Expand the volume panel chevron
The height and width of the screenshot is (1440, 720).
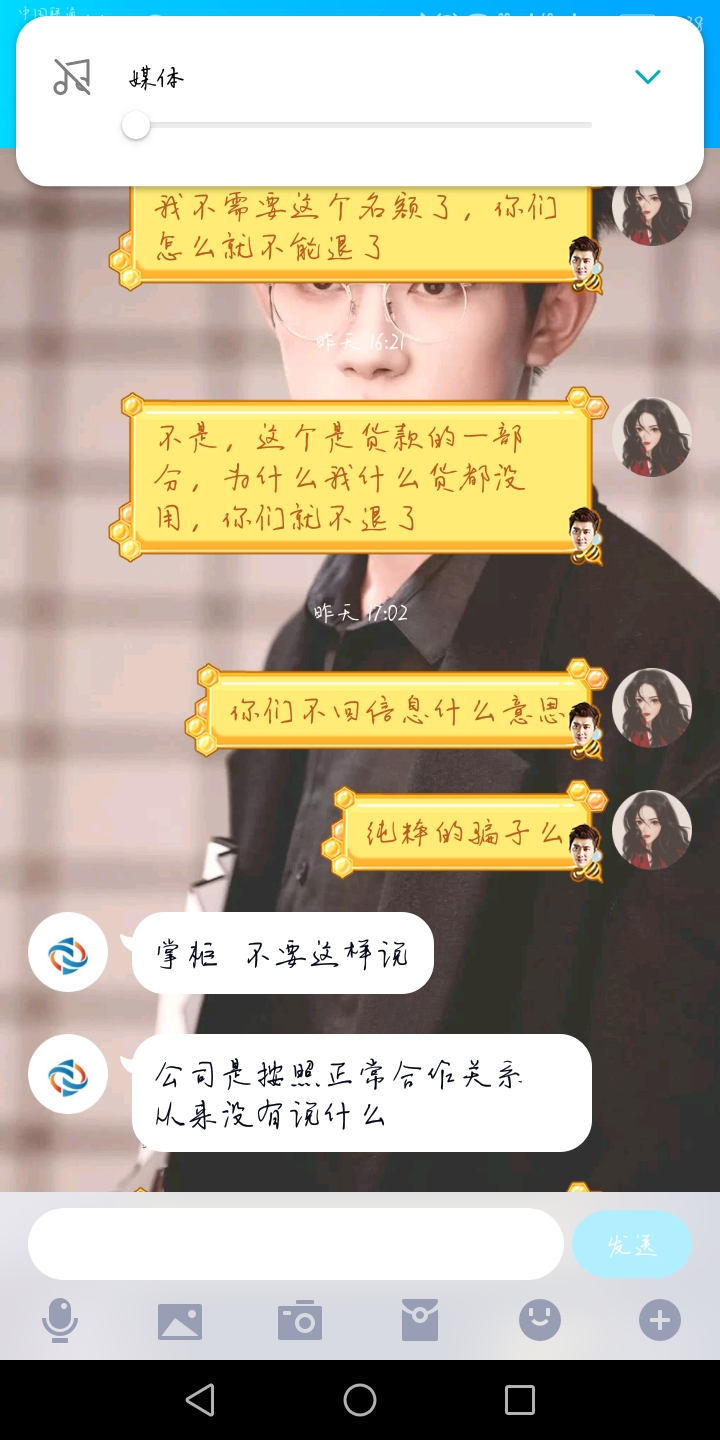(x=648, y=77)
